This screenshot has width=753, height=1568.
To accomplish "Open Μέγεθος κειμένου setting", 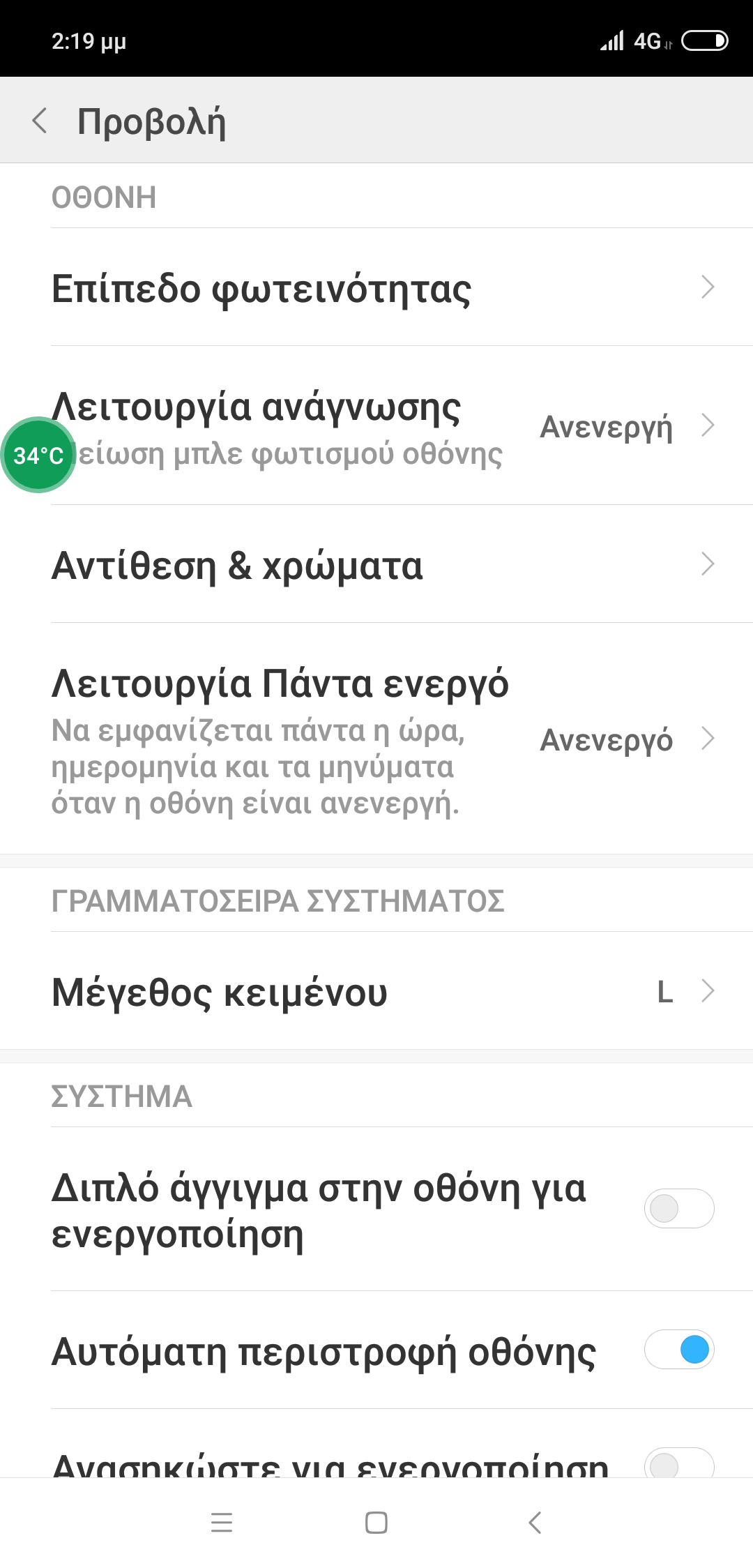I will 376,991.
